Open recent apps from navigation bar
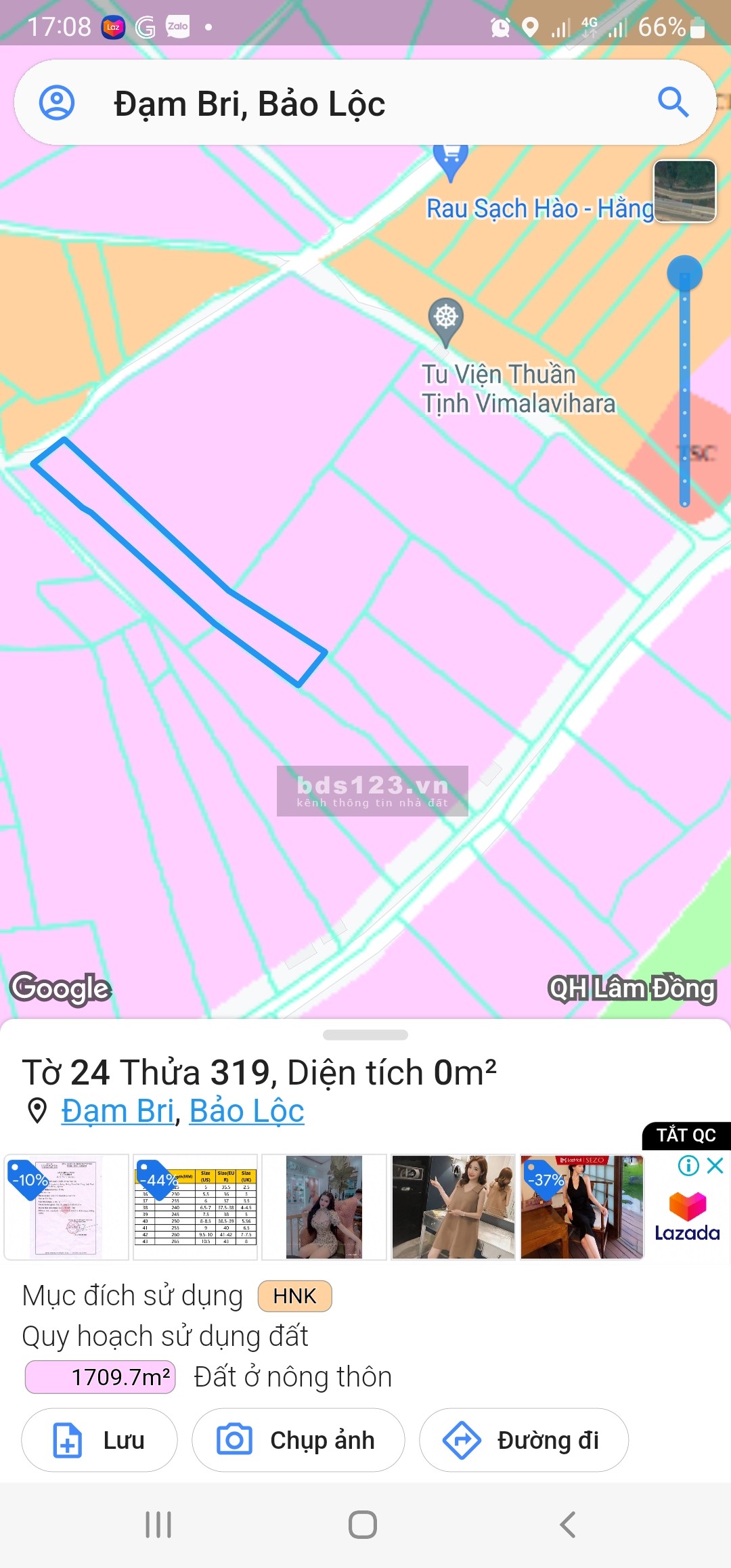 158,1525
